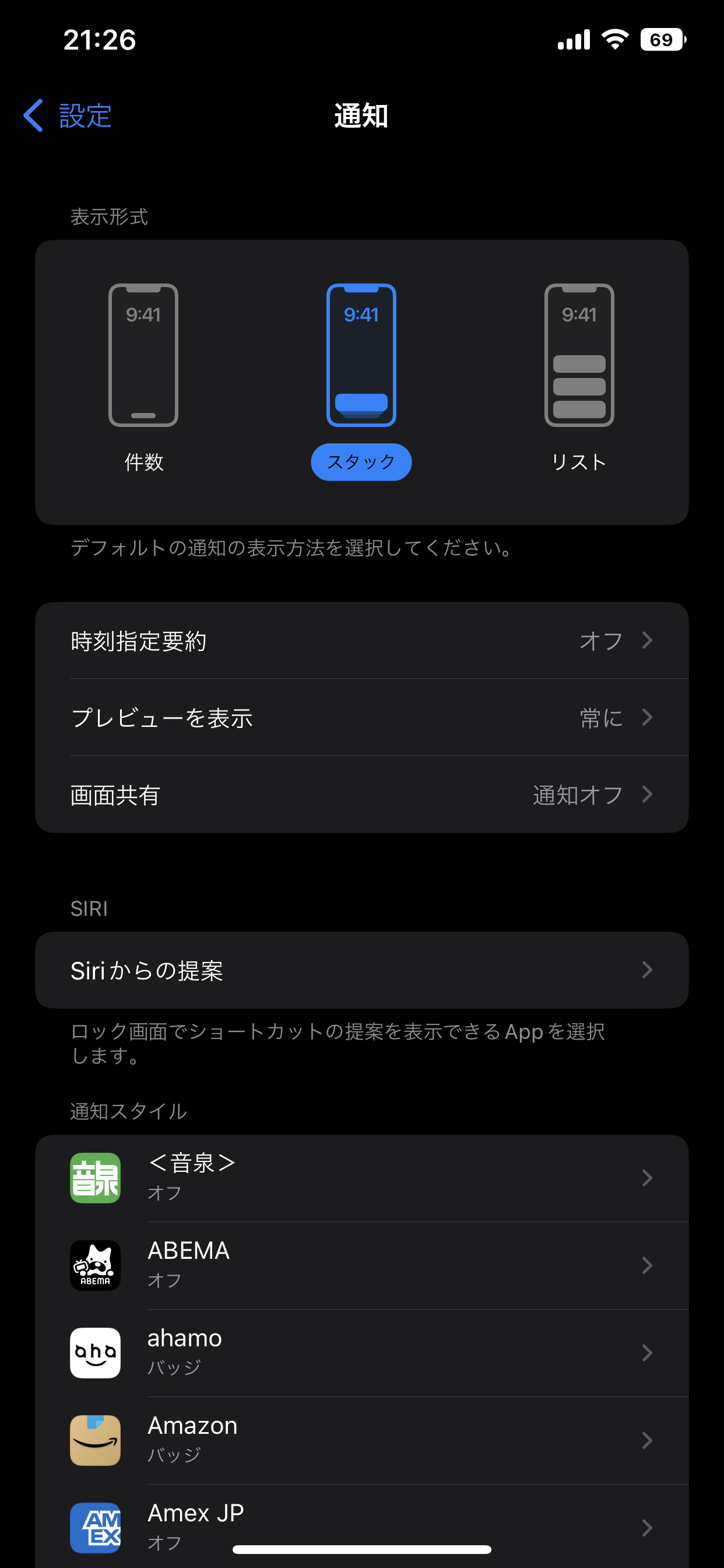724x1568 pixels.
Task: Select the 件数 display style
Action: pyautogui.click(x=143, y=377)
